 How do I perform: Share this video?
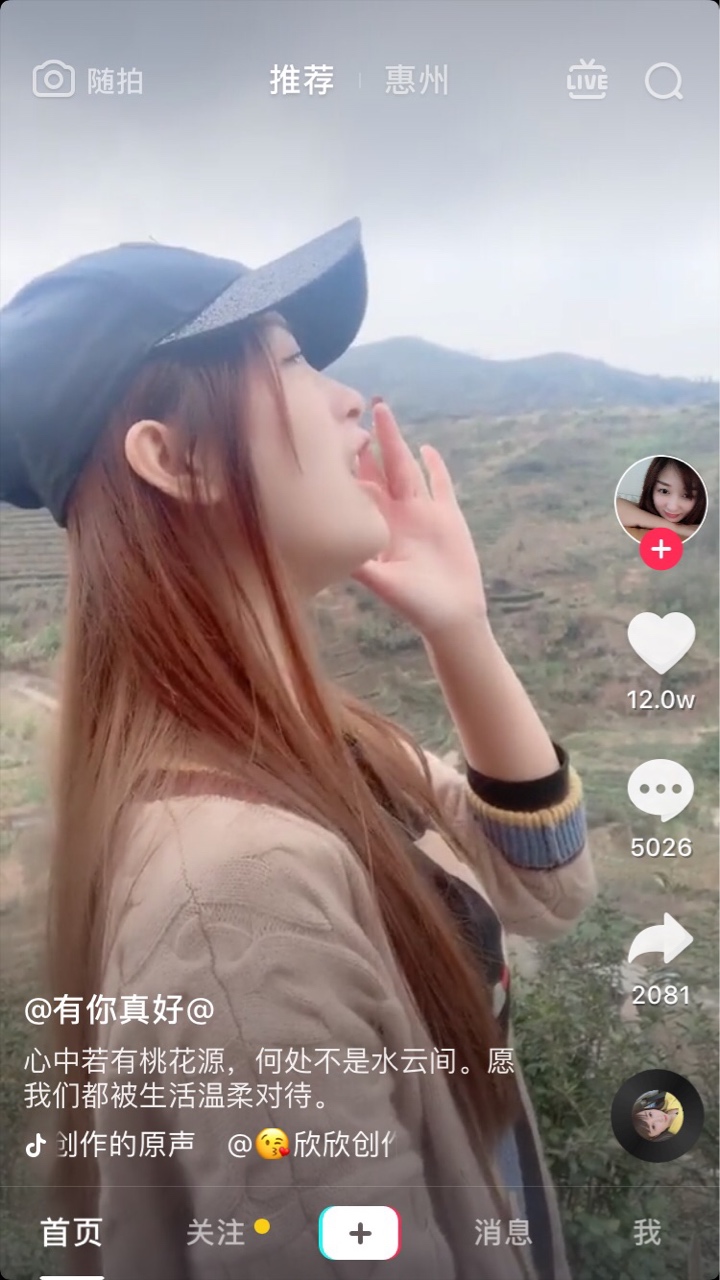click(661, 942)
